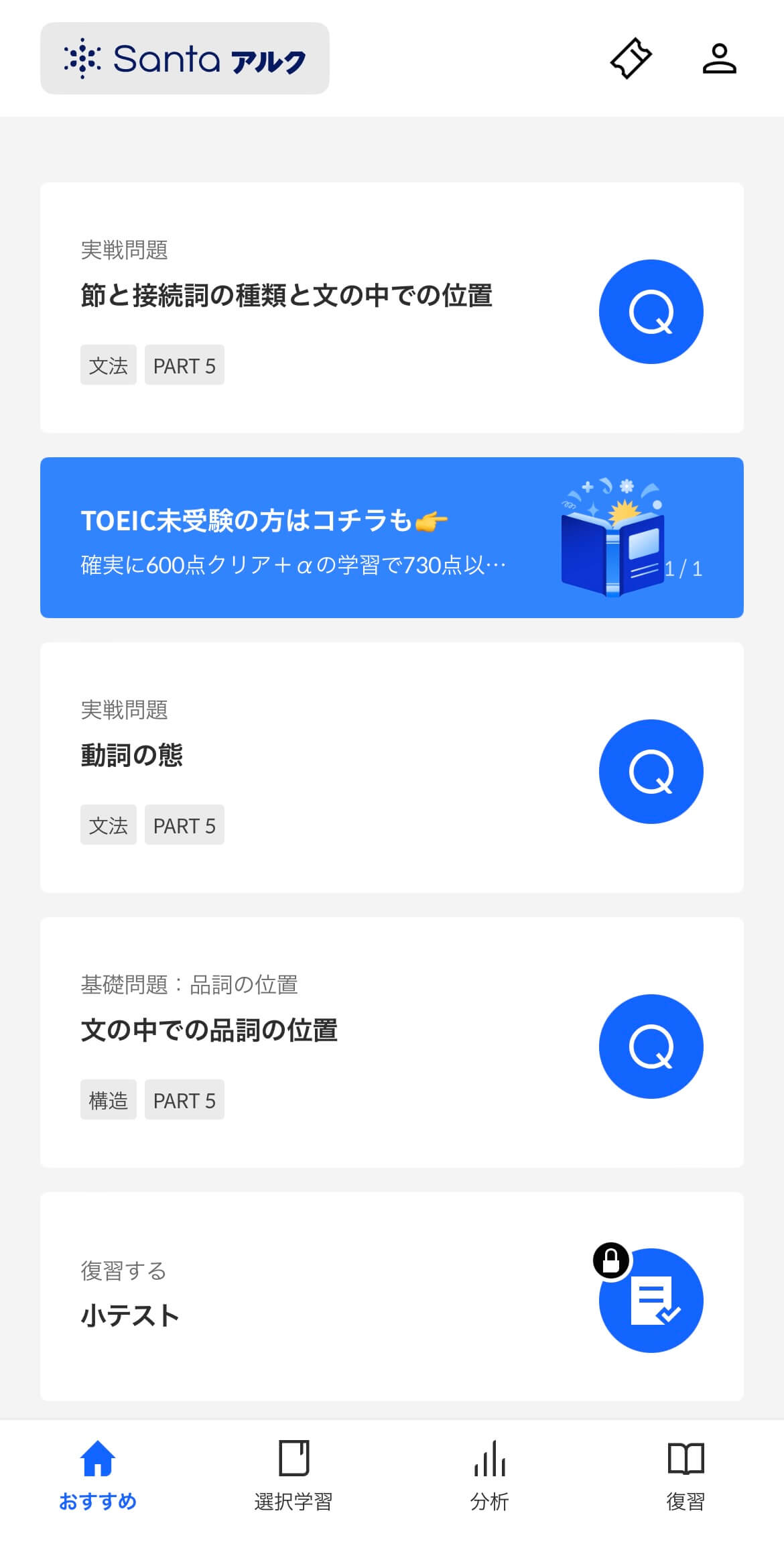Click the Santa アルク logo
The width and height of the screenshot is (784, 1546).
(184, 58)
